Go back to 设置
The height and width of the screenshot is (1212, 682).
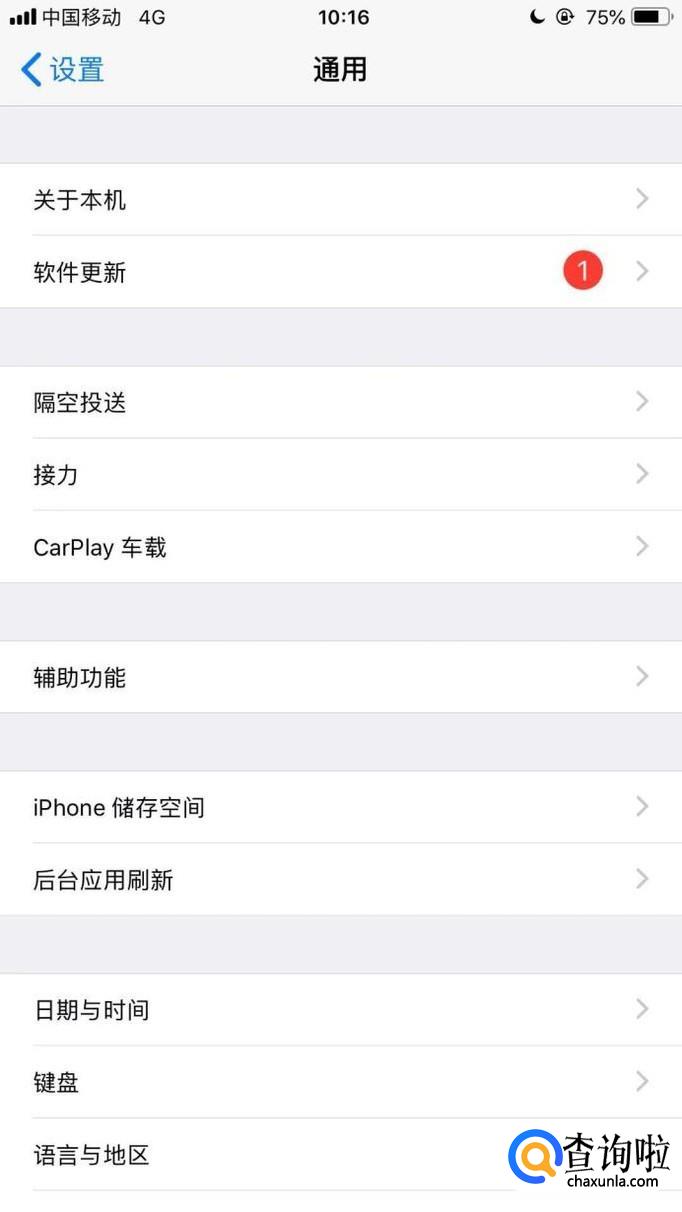click(62, 70)
